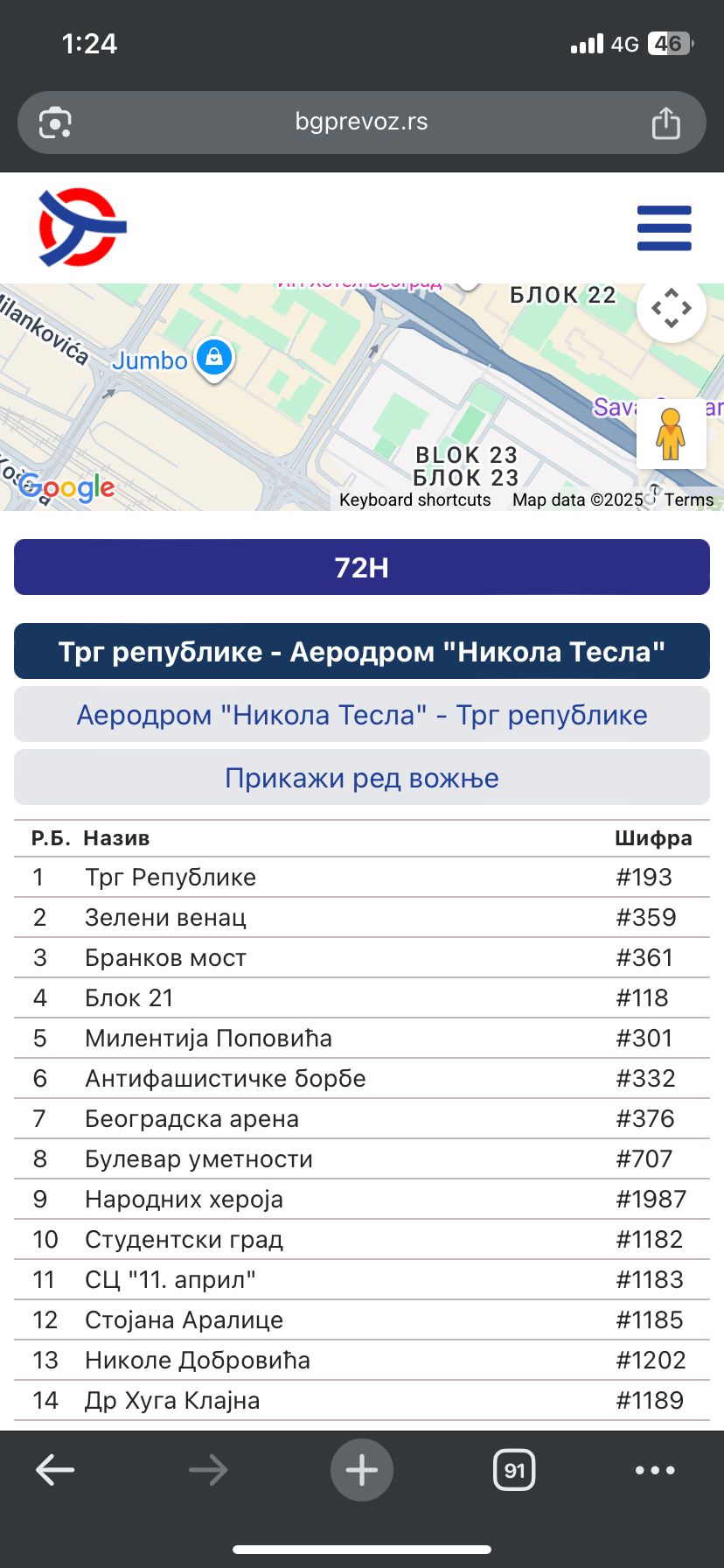
Task: Open the camera search icon in address bar
Action: click(55, 122)
